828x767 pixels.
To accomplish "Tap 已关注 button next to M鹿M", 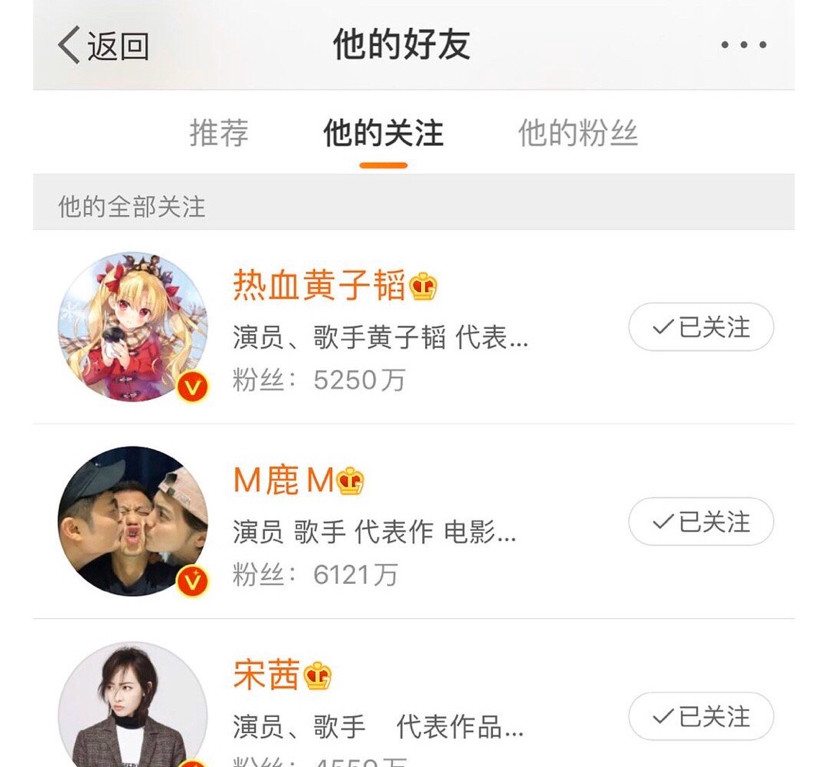I will pyautogui.click(x=701, y=521).
